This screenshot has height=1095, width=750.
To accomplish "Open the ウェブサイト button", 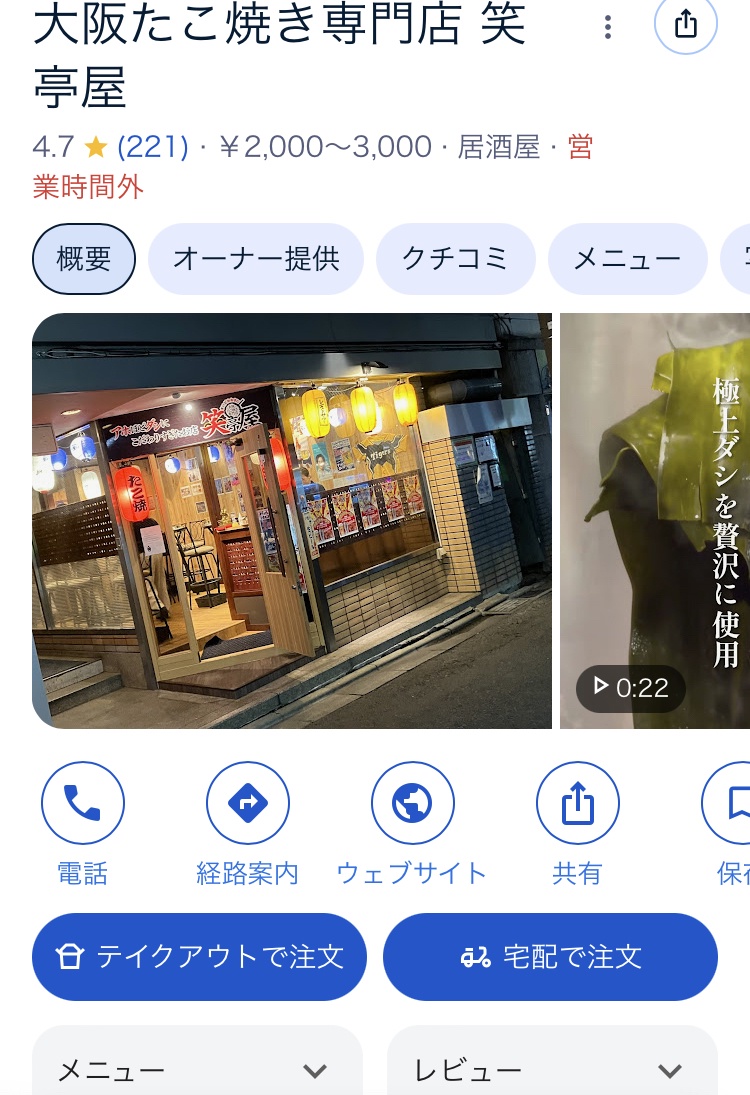I will pos(412,803).
